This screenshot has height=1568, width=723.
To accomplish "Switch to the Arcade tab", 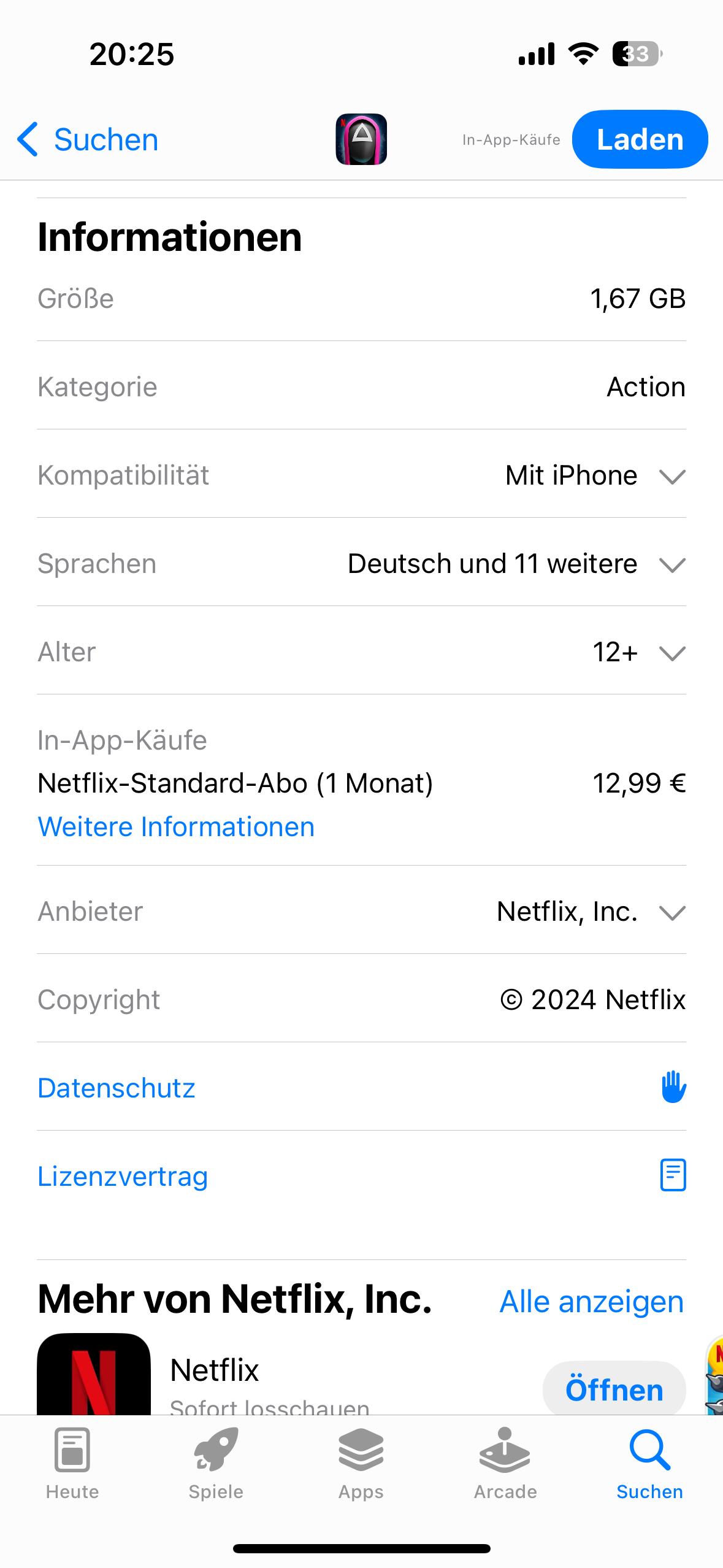I will [505, 1464].
